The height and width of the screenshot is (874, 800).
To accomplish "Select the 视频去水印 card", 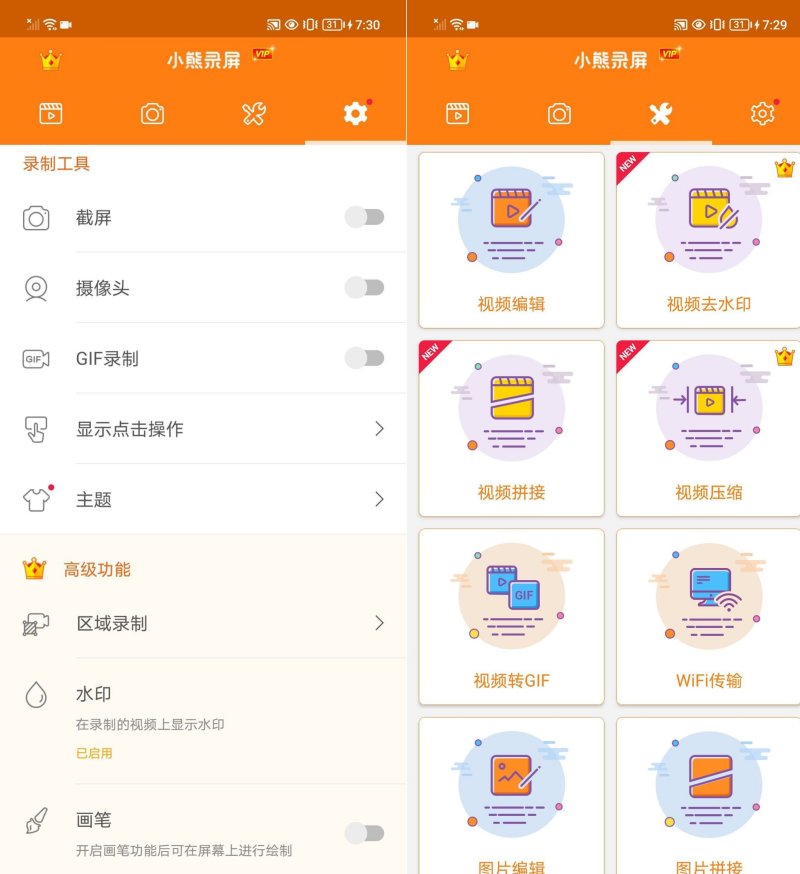I will point(708,240).
